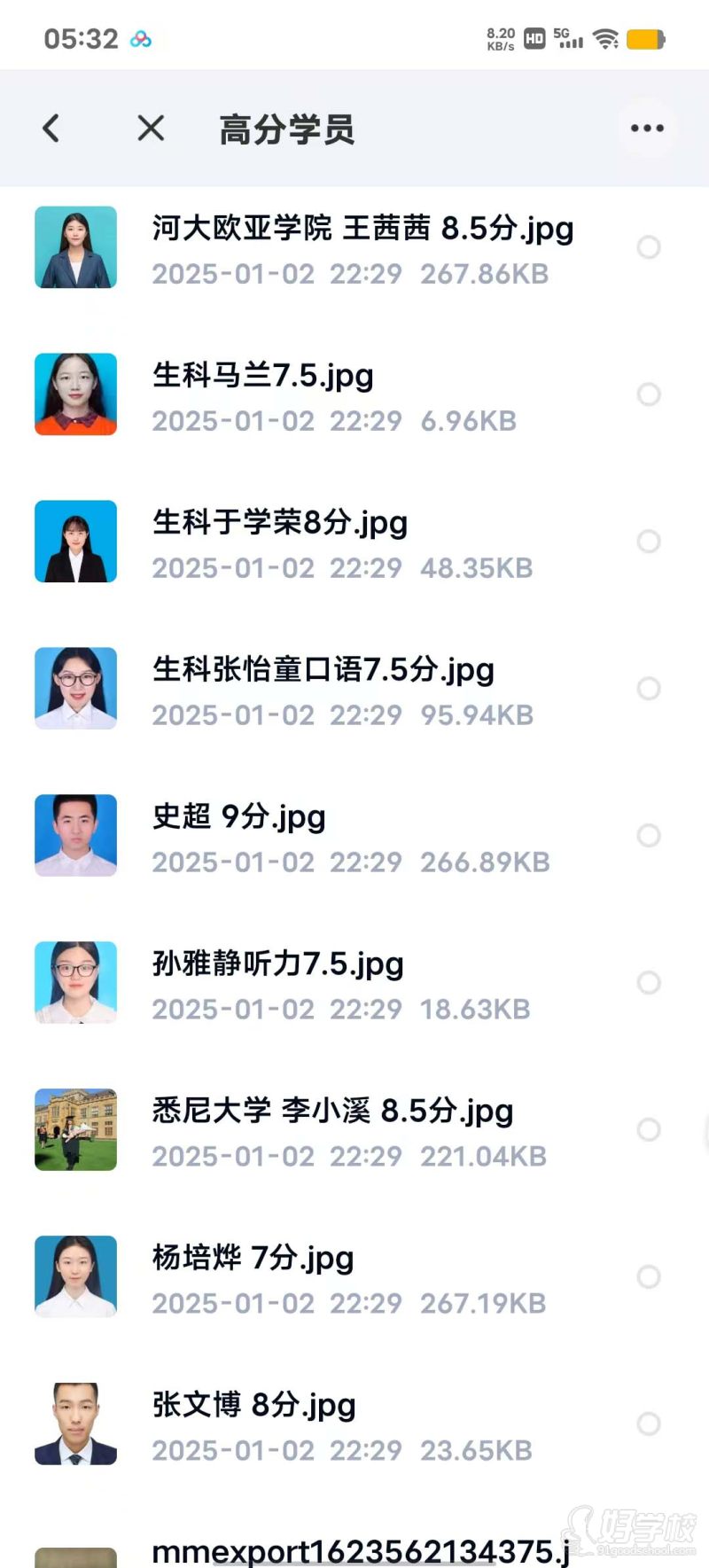Tap the X icon to exit selection
Viewport: 709px width, 1568px height.
(x=151, y=128)
